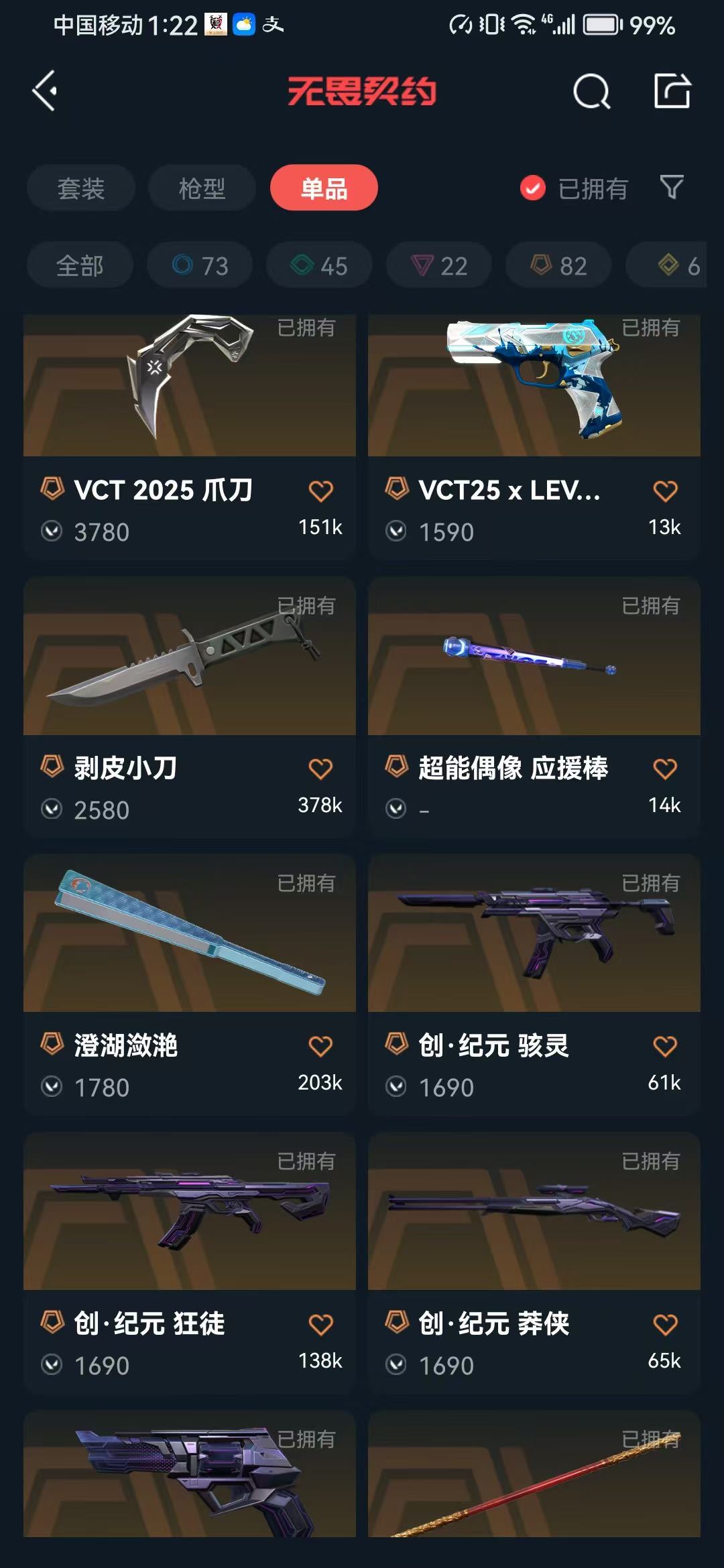Filter by the pink 22 rarity chip
The image size is (724, 1568).
click(x=439, y=265)
